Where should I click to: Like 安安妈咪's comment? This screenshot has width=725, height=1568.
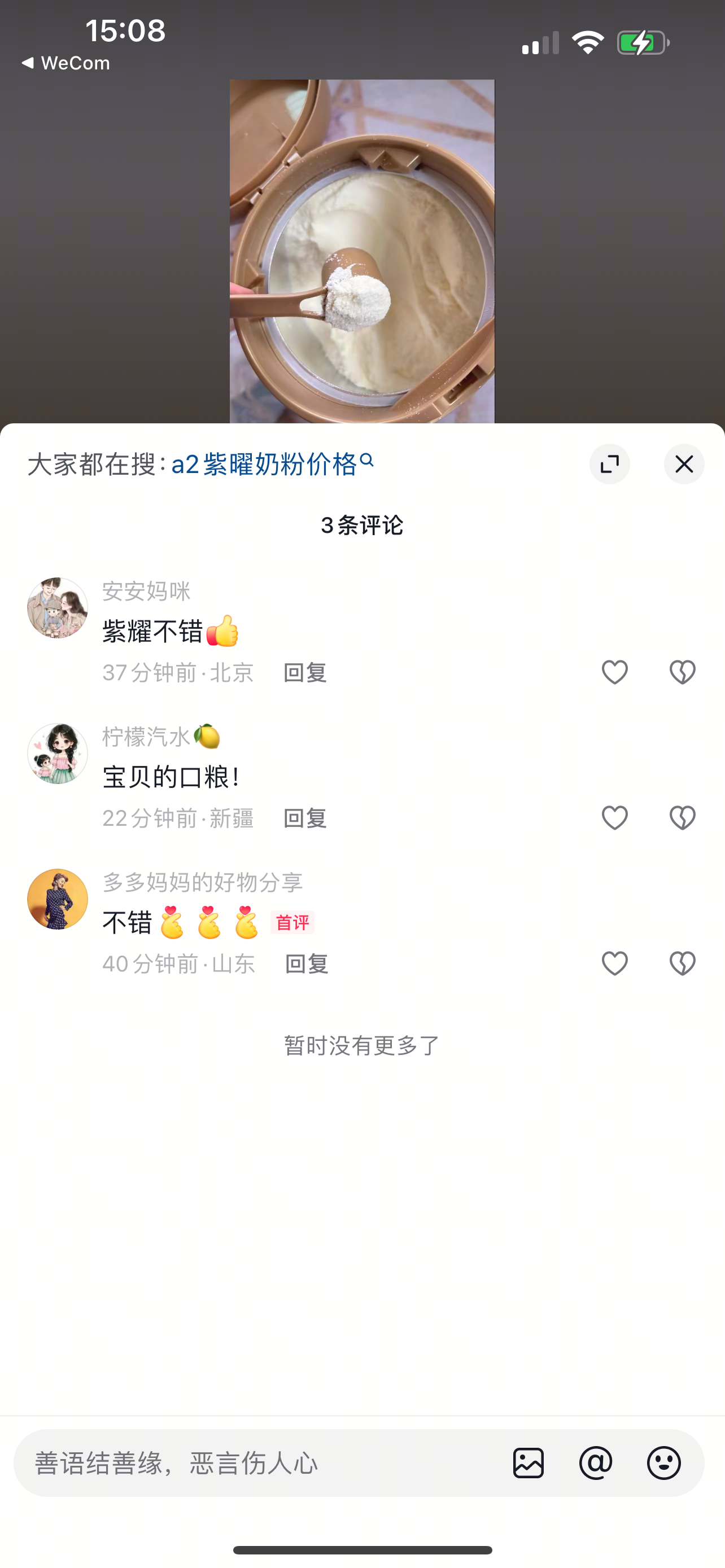click(x=615, y=672)
